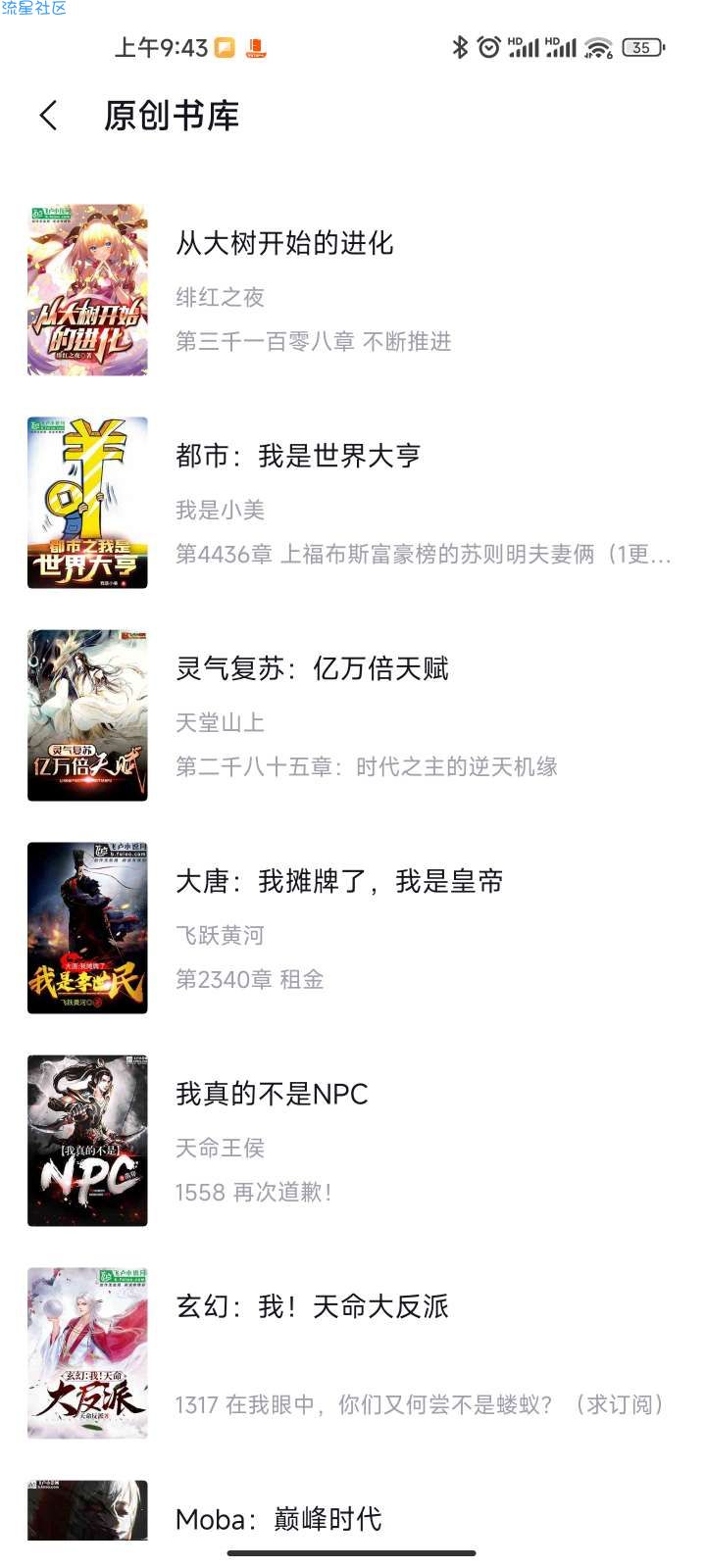Tap the book 玄幻：我！天命大反派
This screenshot has height=1568, width=706.
tap(312, 1306)
